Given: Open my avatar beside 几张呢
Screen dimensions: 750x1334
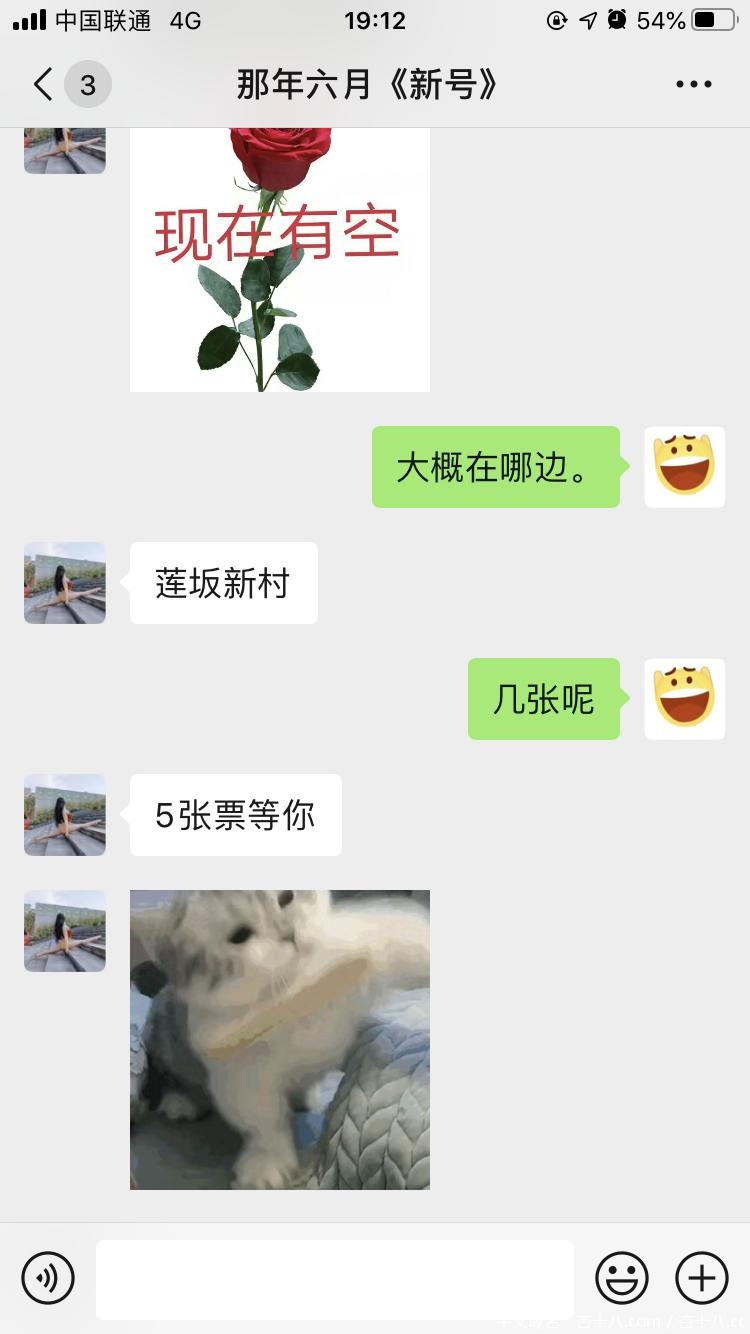Looking at the screenshot, I should click(x=685, y=699).
